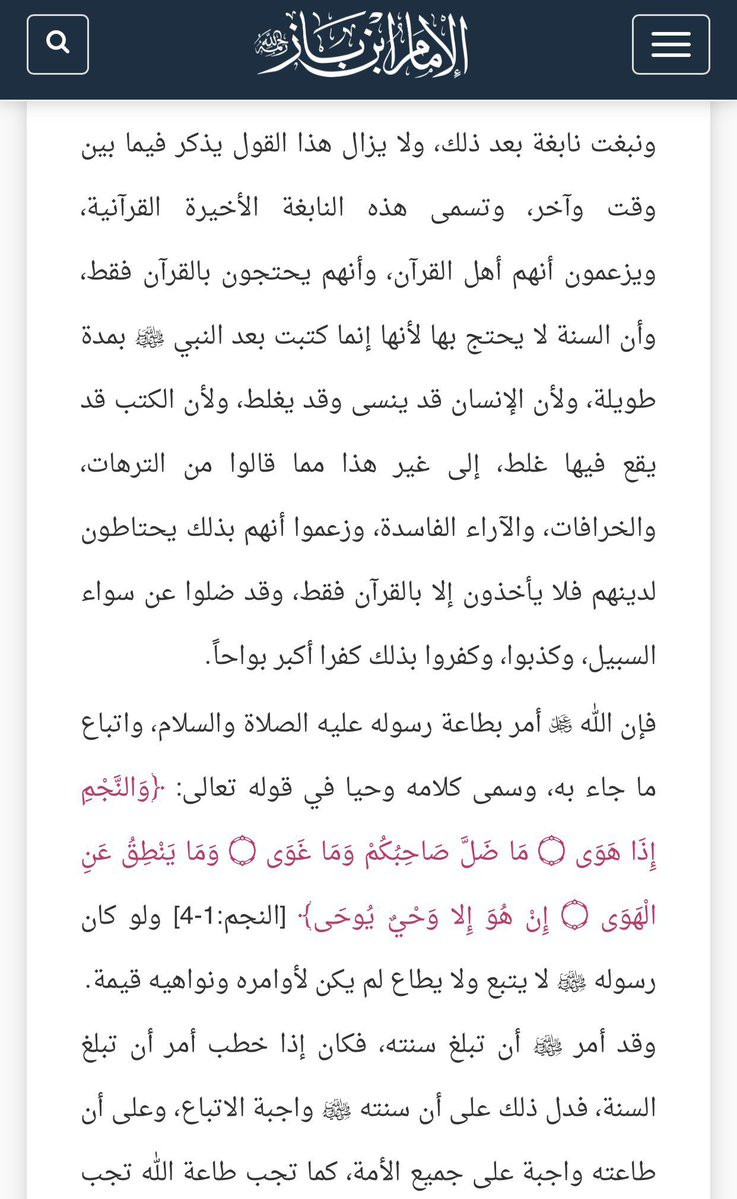The width and height of the screenshot is (737, 1199).
Task: Open the hamburger navigation menu
Action: pyautogui.click(x=670, y=45)
